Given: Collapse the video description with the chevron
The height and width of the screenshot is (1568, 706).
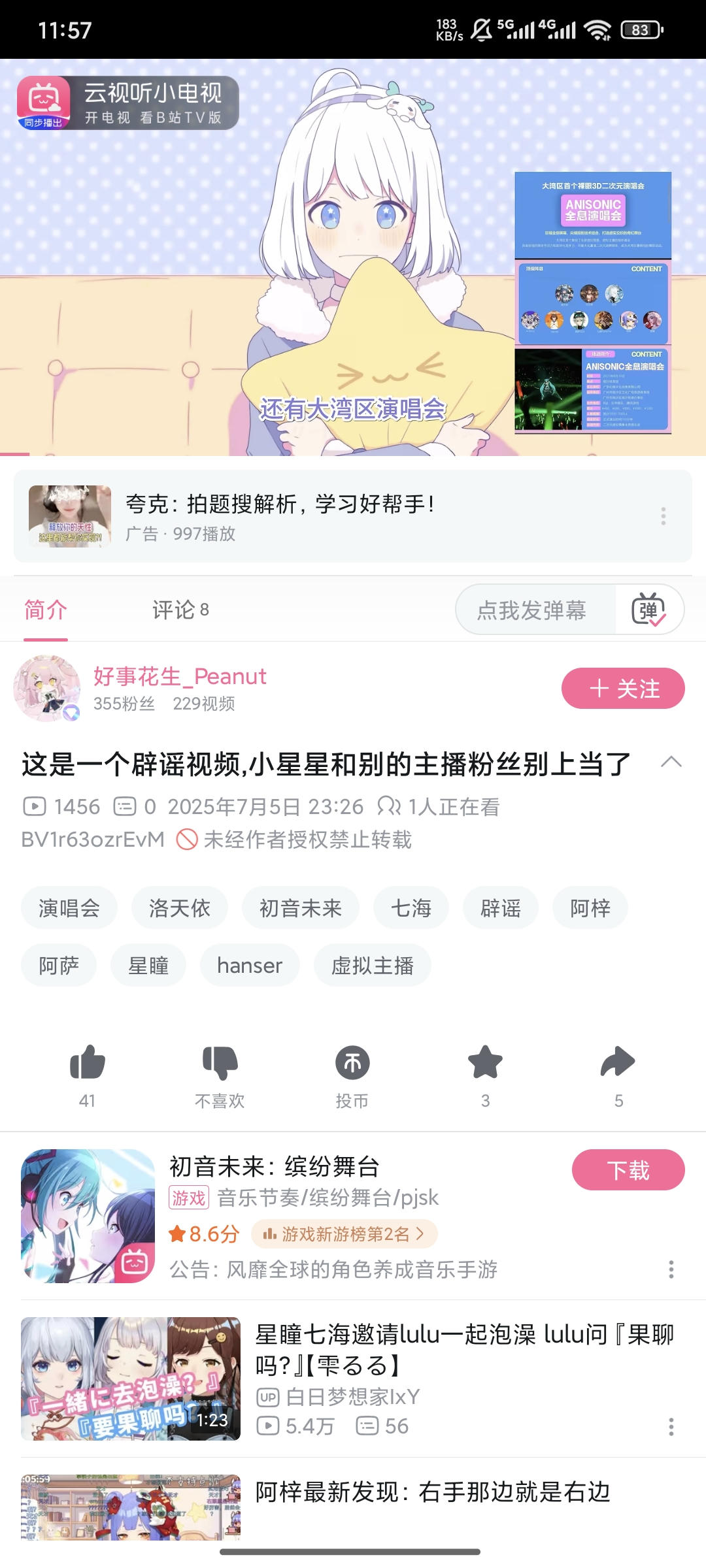Looking at the screenshot, I should pyautogui.click(x=671, y=762).
